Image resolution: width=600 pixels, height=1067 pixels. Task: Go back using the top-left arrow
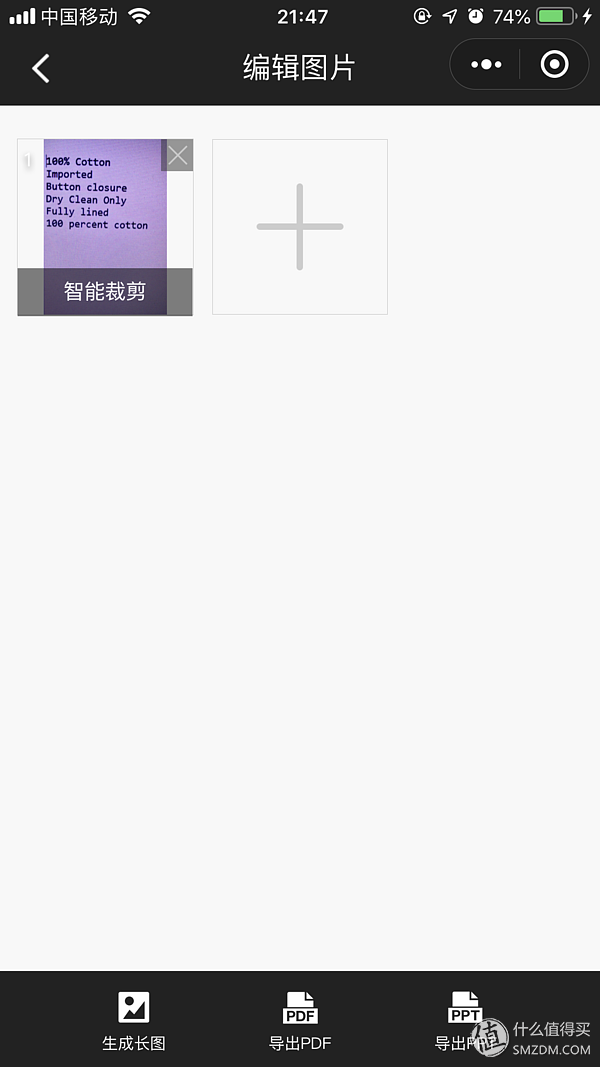[41, 68]
